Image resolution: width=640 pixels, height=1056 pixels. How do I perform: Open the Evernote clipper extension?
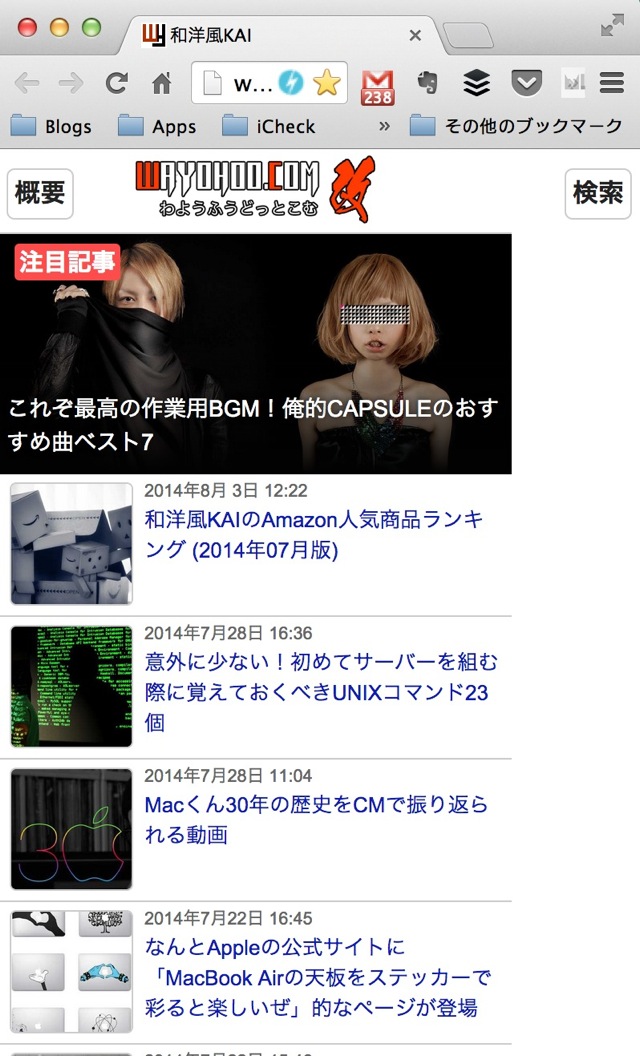(x=427, y=83)
